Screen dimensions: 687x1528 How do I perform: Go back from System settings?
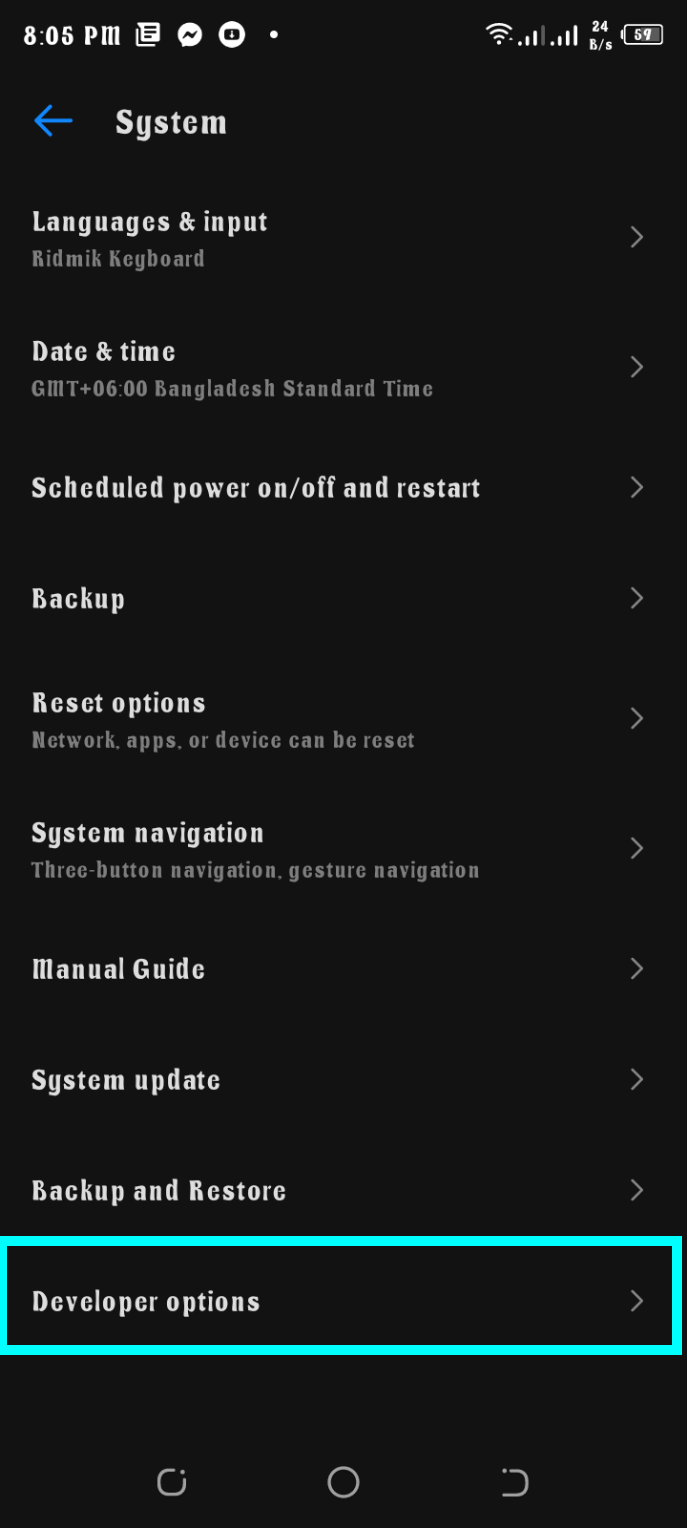click(53, 122)
